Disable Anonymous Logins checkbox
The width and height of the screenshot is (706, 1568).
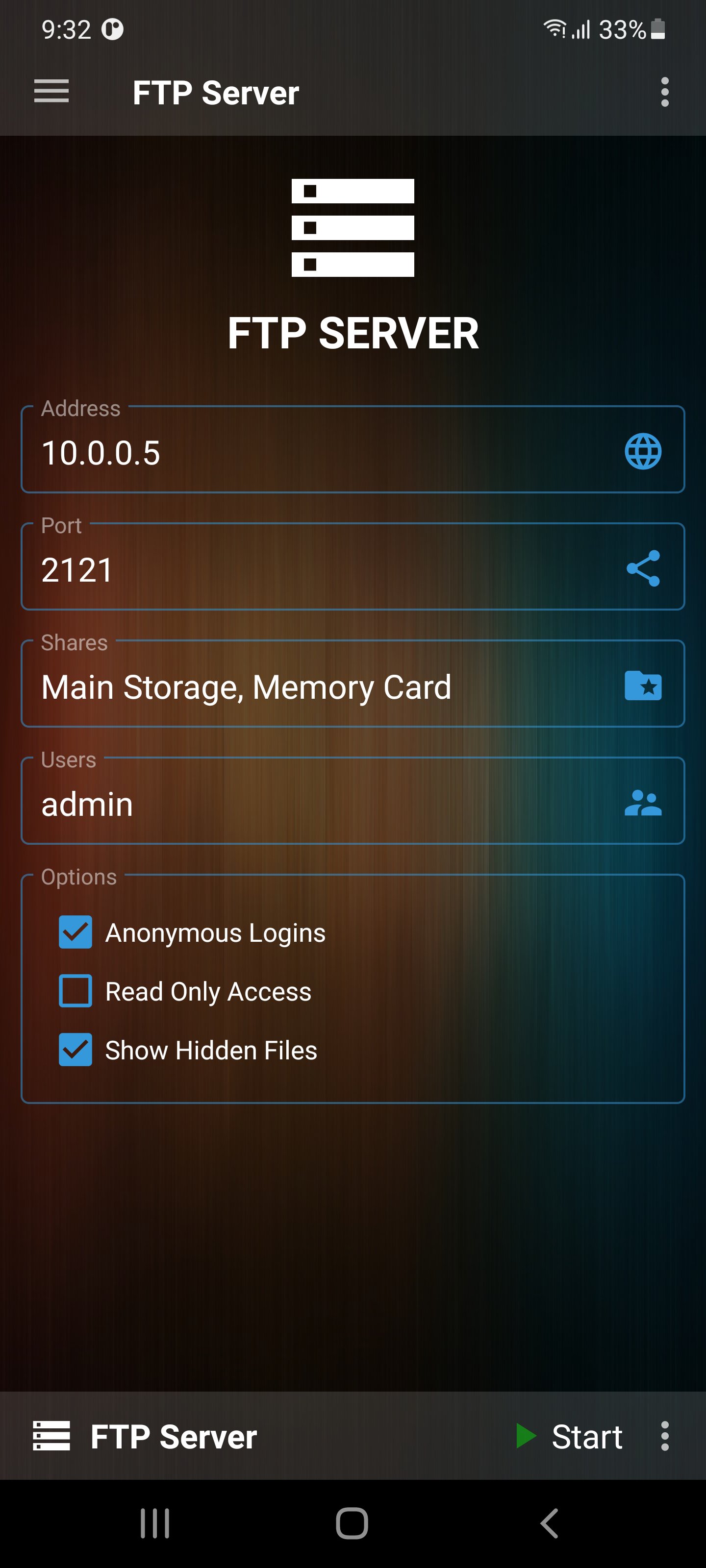pyautogui.click(x=76, y=932)
